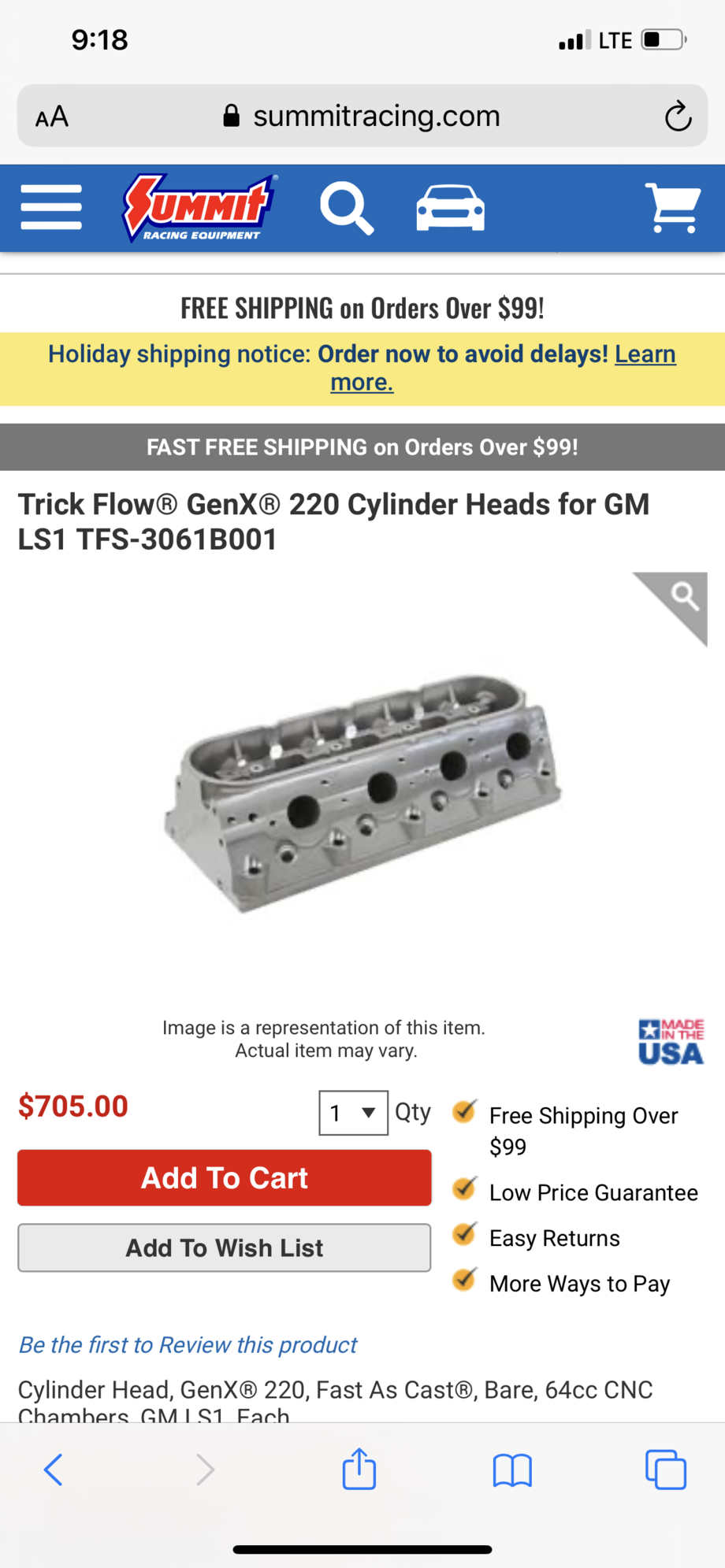Open the AA text size options

pyautogui.click(x=52, y=117)
